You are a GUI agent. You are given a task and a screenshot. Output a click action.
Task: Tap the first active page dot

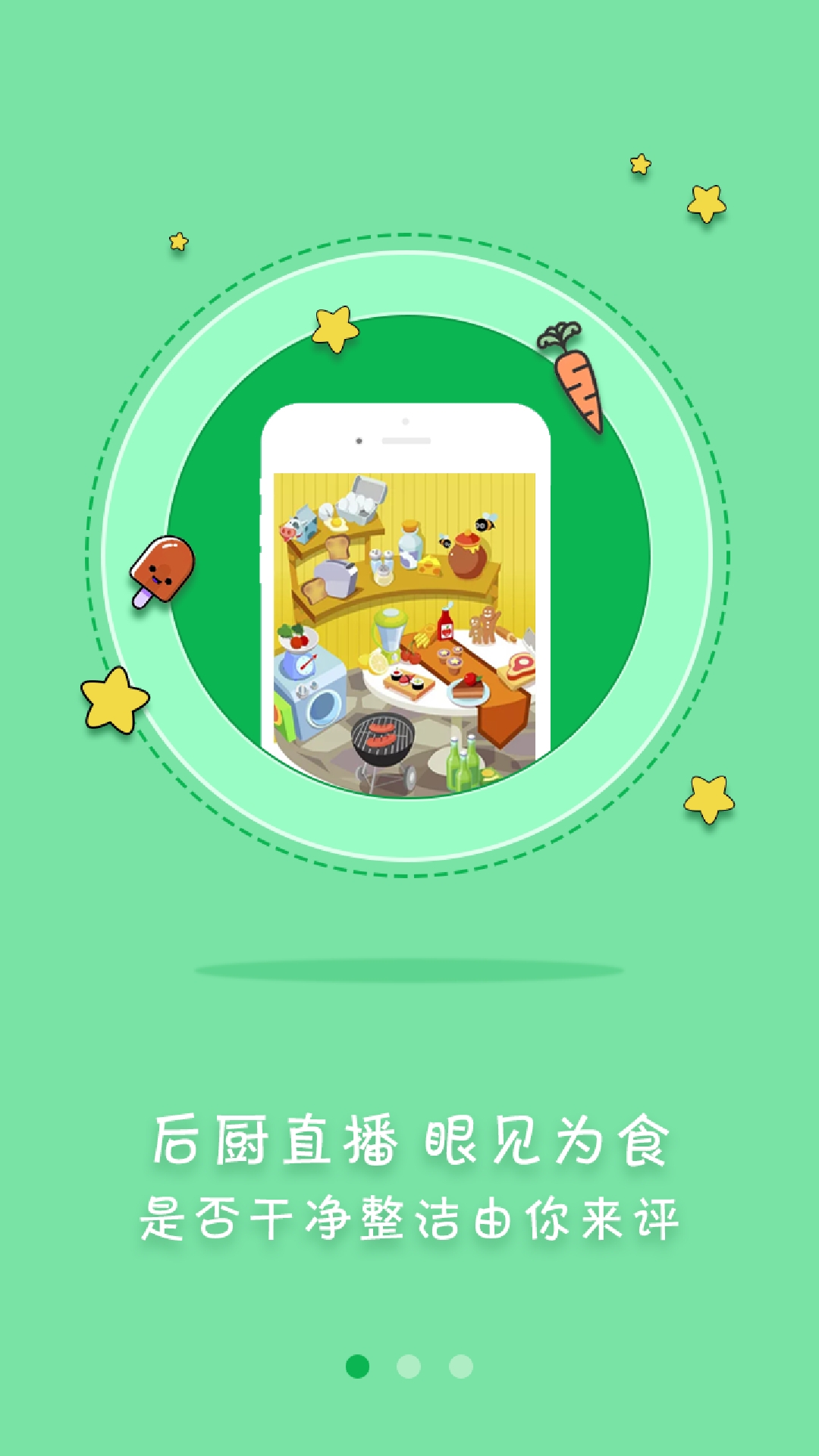pyautogui.click(x=358, y=1367)
